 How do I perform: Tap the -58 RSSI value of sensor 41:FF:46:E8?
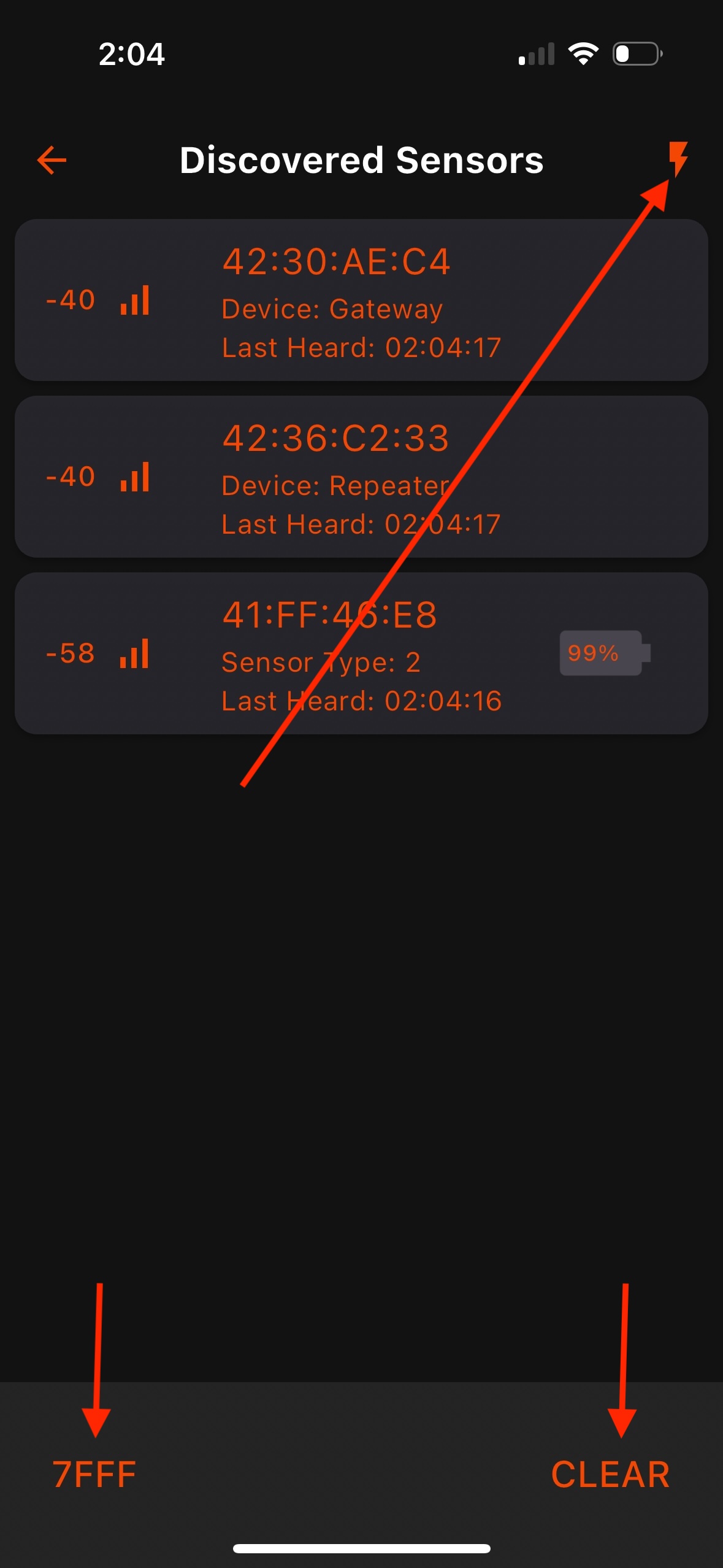click(69, 652)
